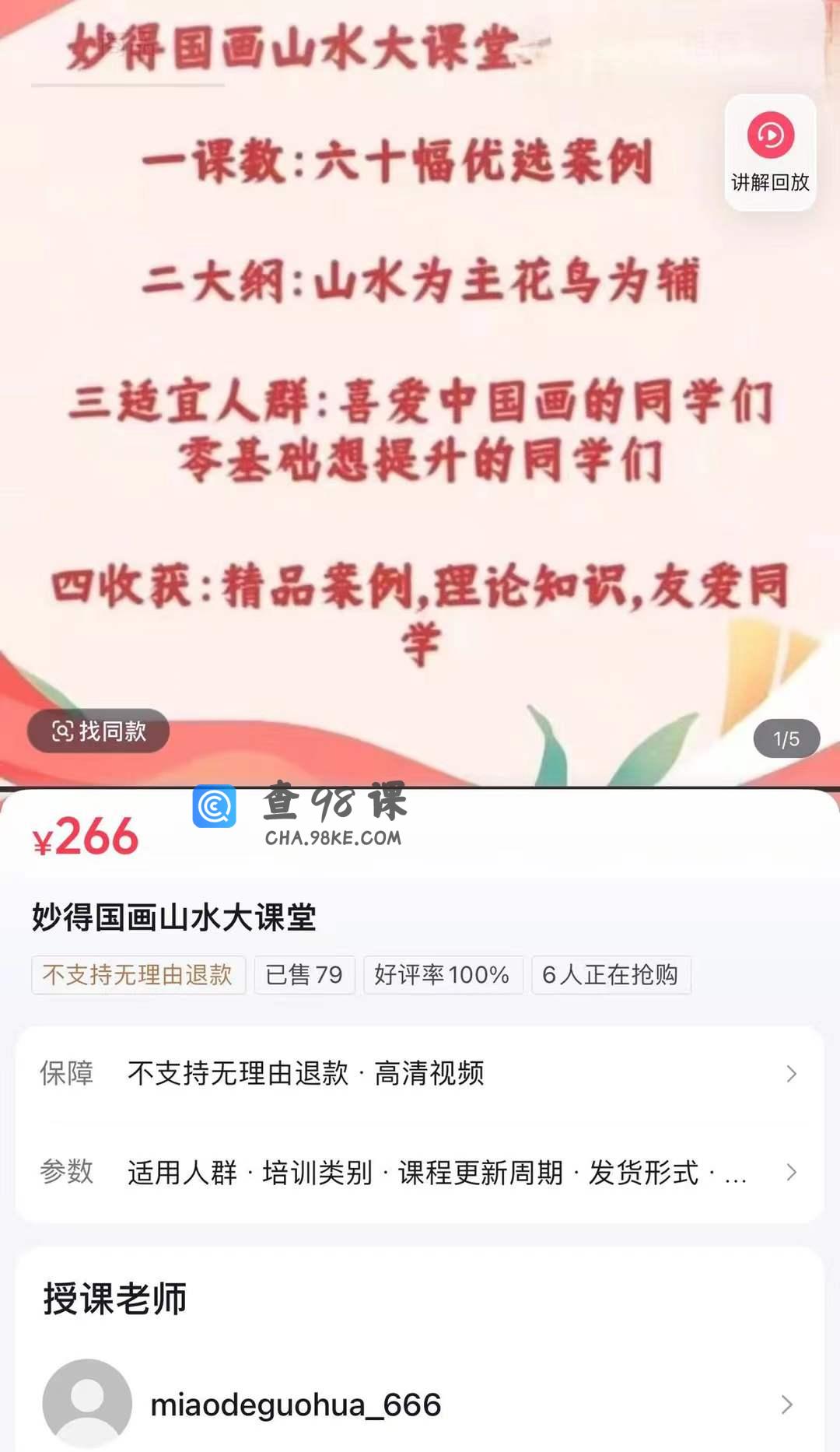Image resolution: width=840 pixels, height=1452 pixels.
Task: Open the 保障 guarantee details row
Action: coord(420,1074)
